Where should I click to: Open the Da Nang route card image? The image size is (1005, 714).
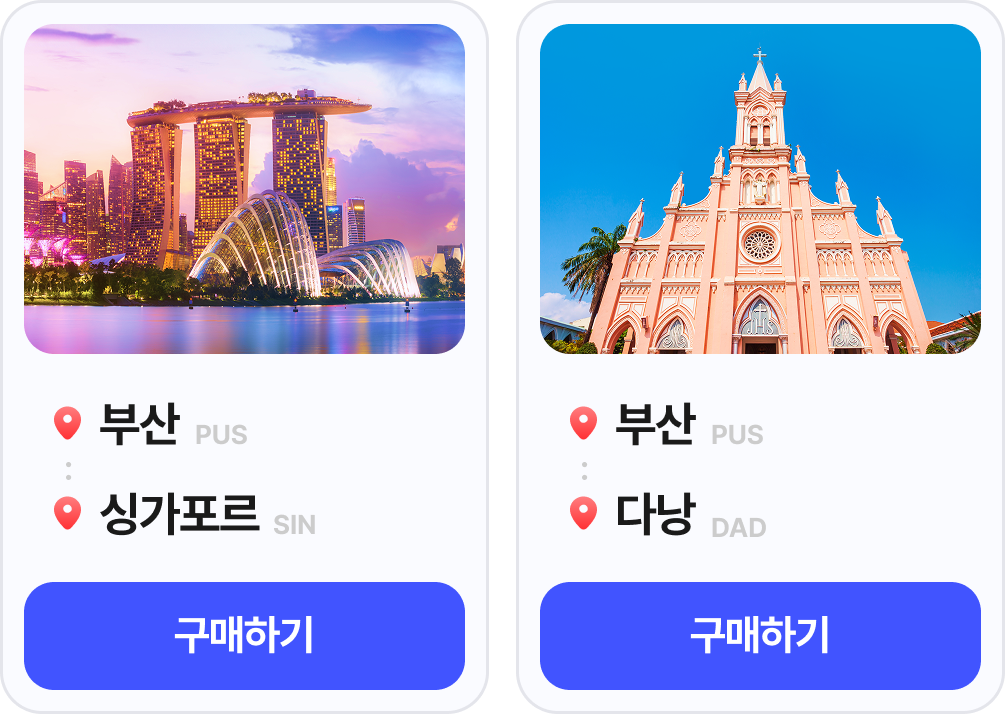[760, 189]
